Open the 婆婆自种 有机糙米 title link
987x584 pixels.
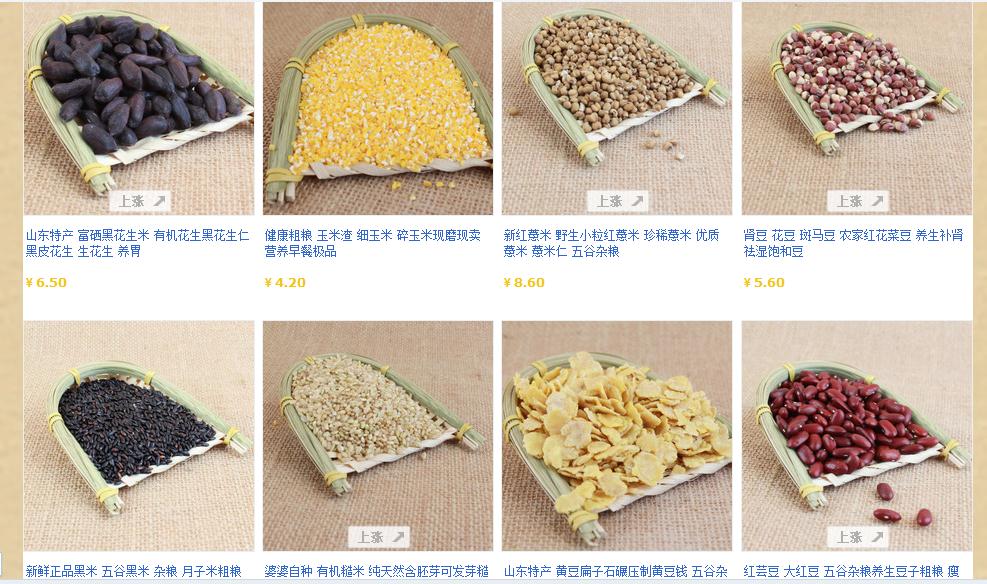click(376, 571)
